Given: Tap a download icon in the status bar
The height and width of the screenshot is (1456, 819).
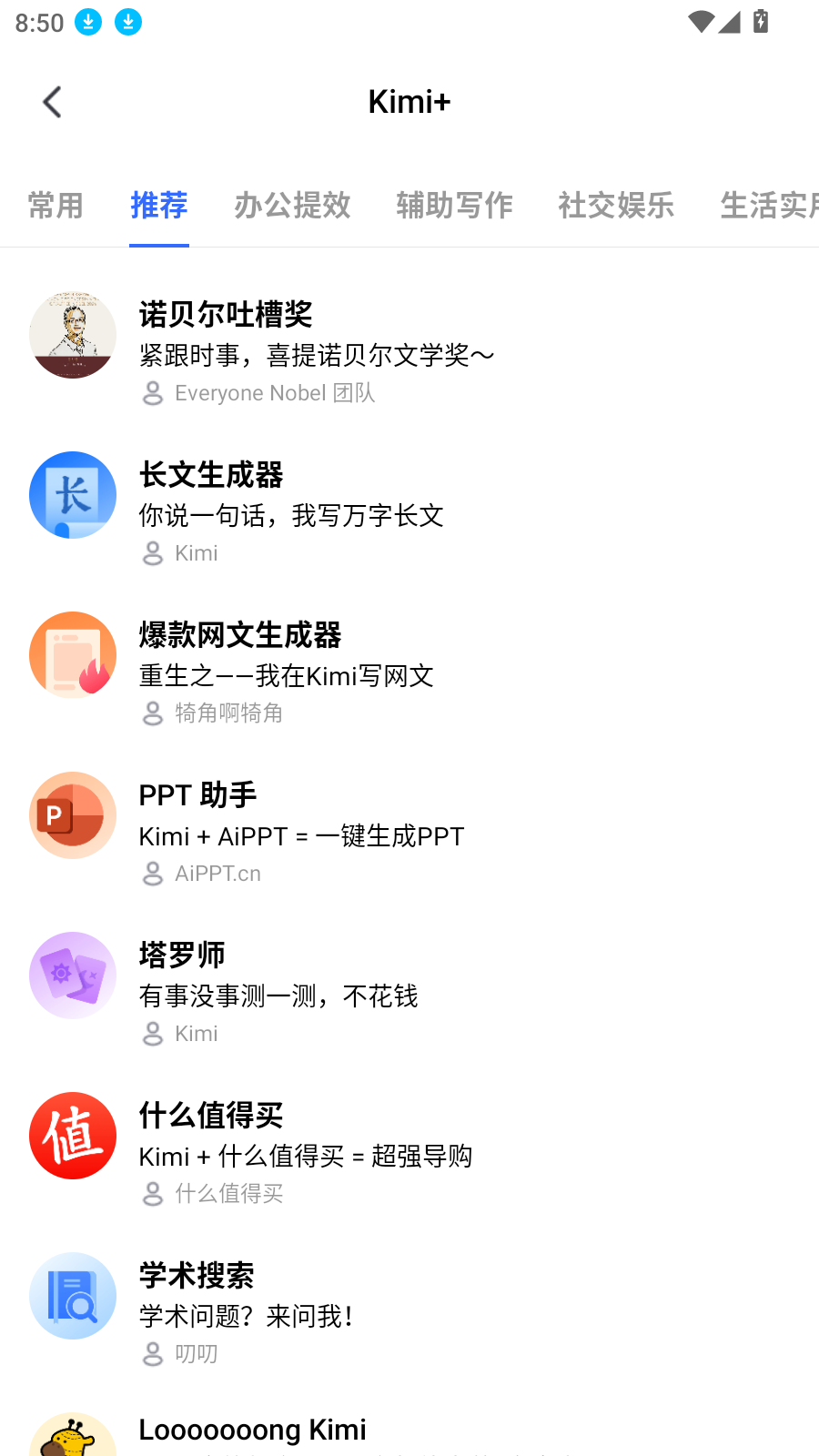Looking at the screenshot, I should pyautogui.click(x=88, y=22).
